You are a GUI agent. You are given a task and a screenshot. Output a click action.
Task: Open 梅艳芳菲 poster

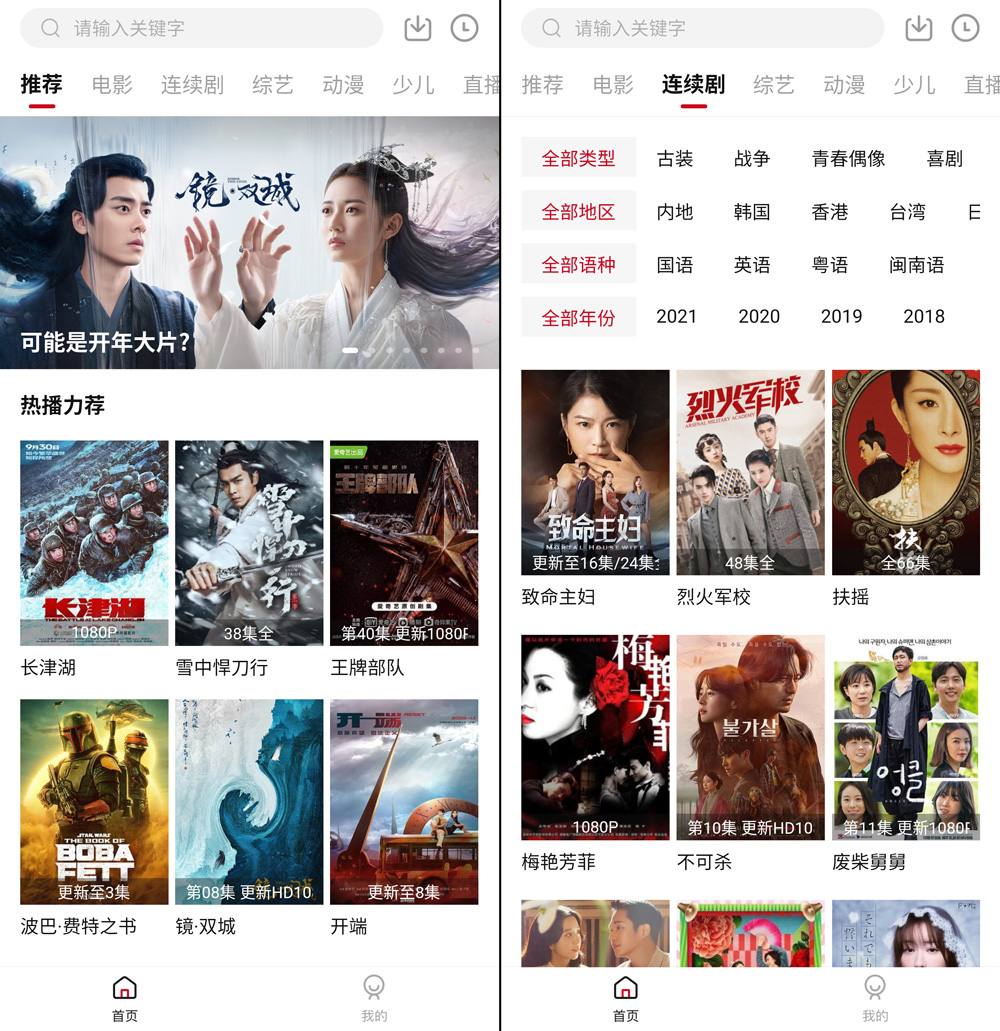(595, 737)
